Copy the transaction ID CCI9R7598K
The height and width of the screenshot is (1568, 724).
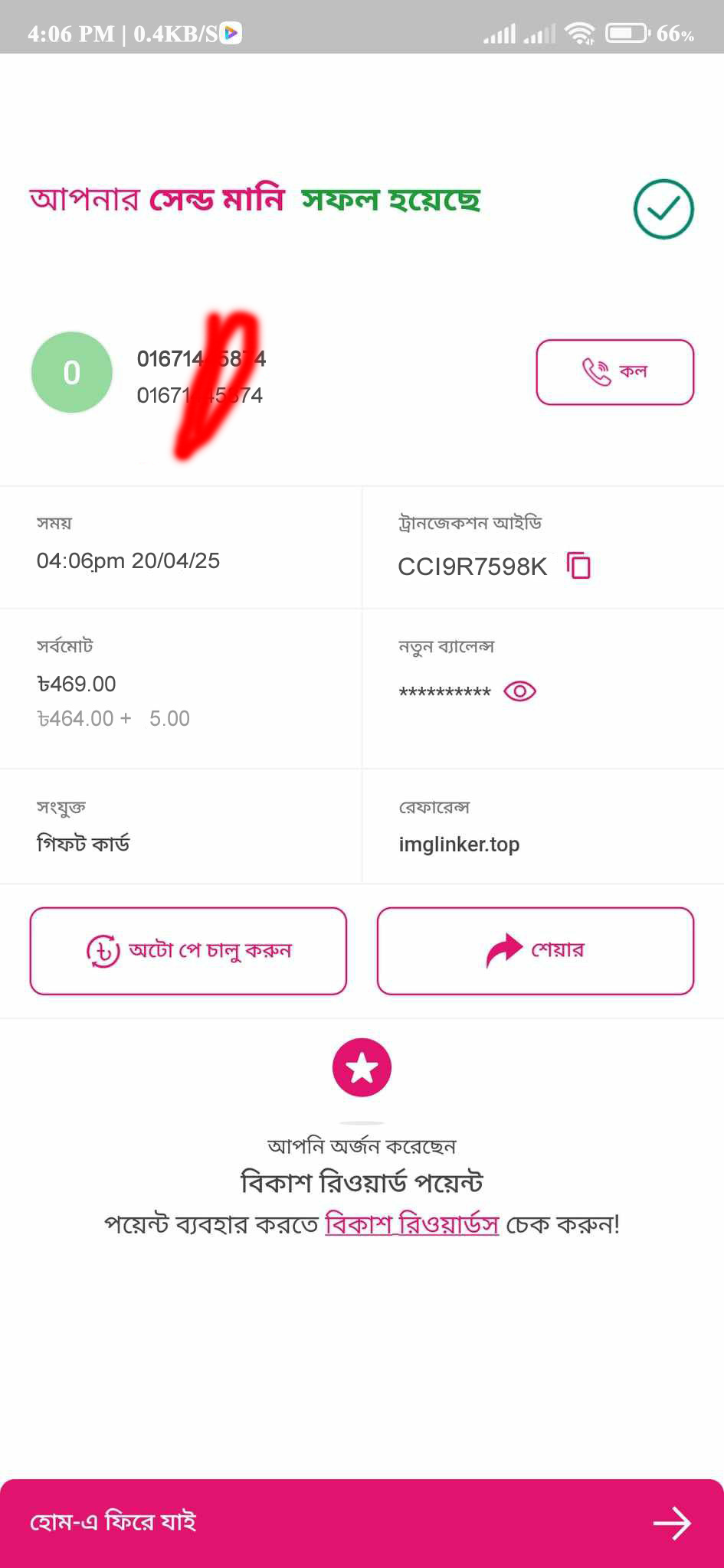tap(579, 566)
